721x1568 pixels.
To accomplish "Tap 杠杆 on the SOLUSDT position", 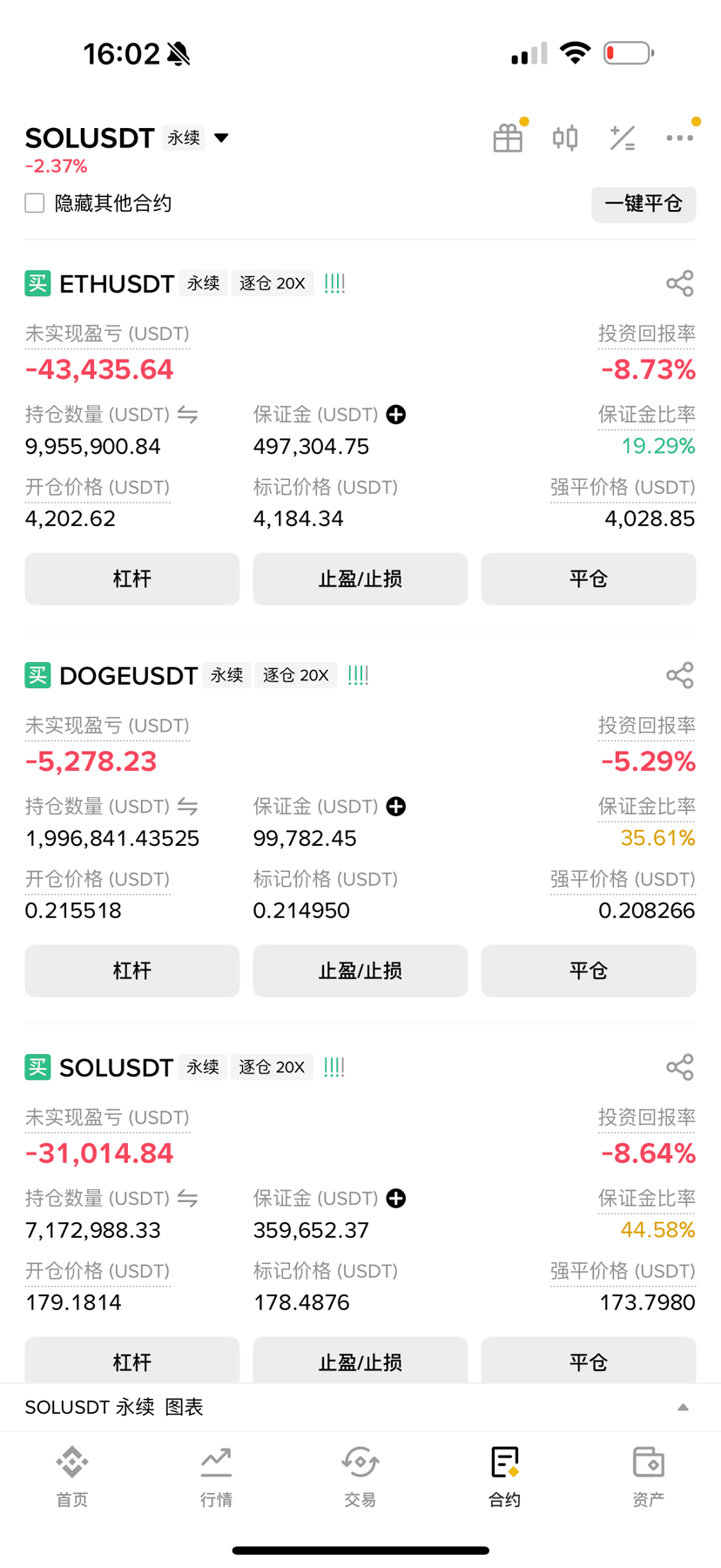I will [x=131, y=1362].
